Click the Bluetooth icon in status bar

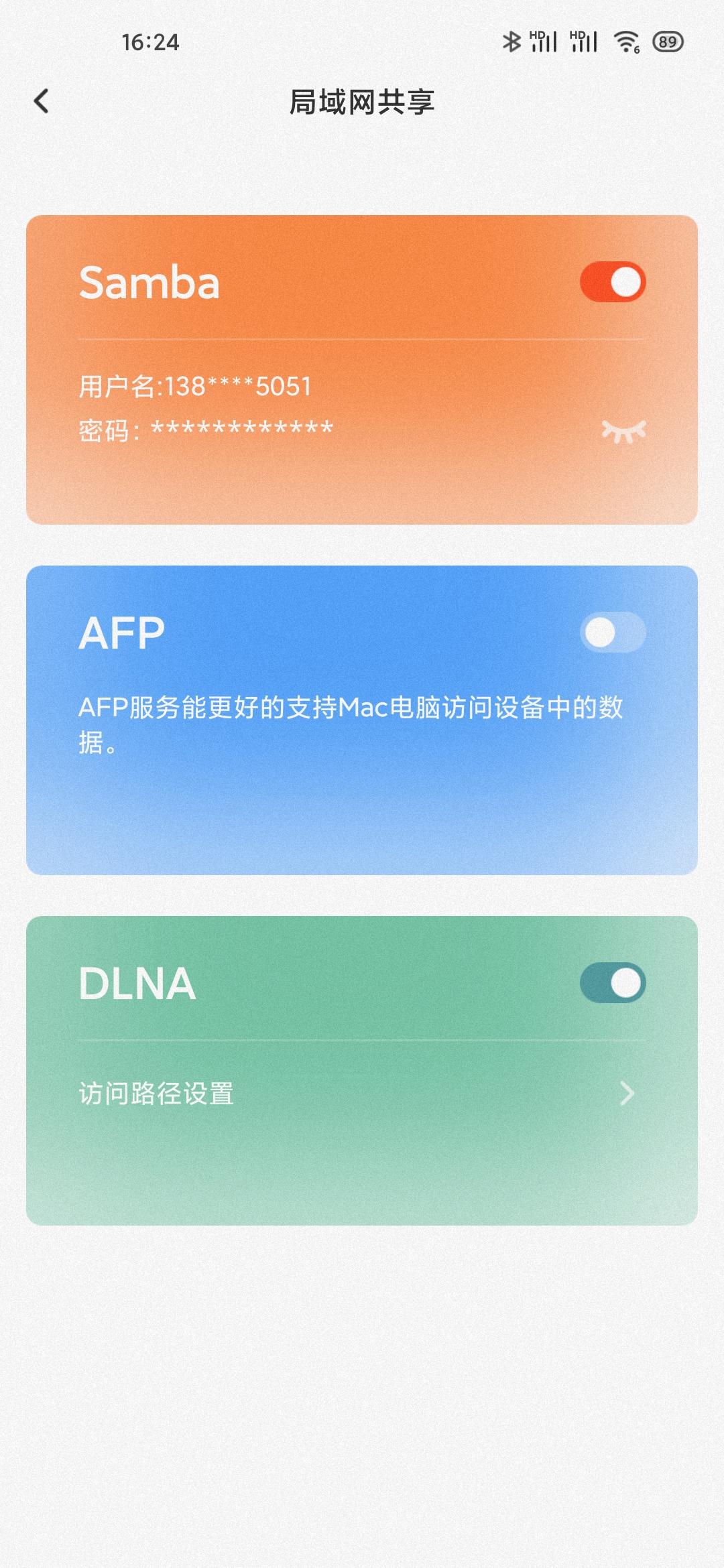(514, 42)
